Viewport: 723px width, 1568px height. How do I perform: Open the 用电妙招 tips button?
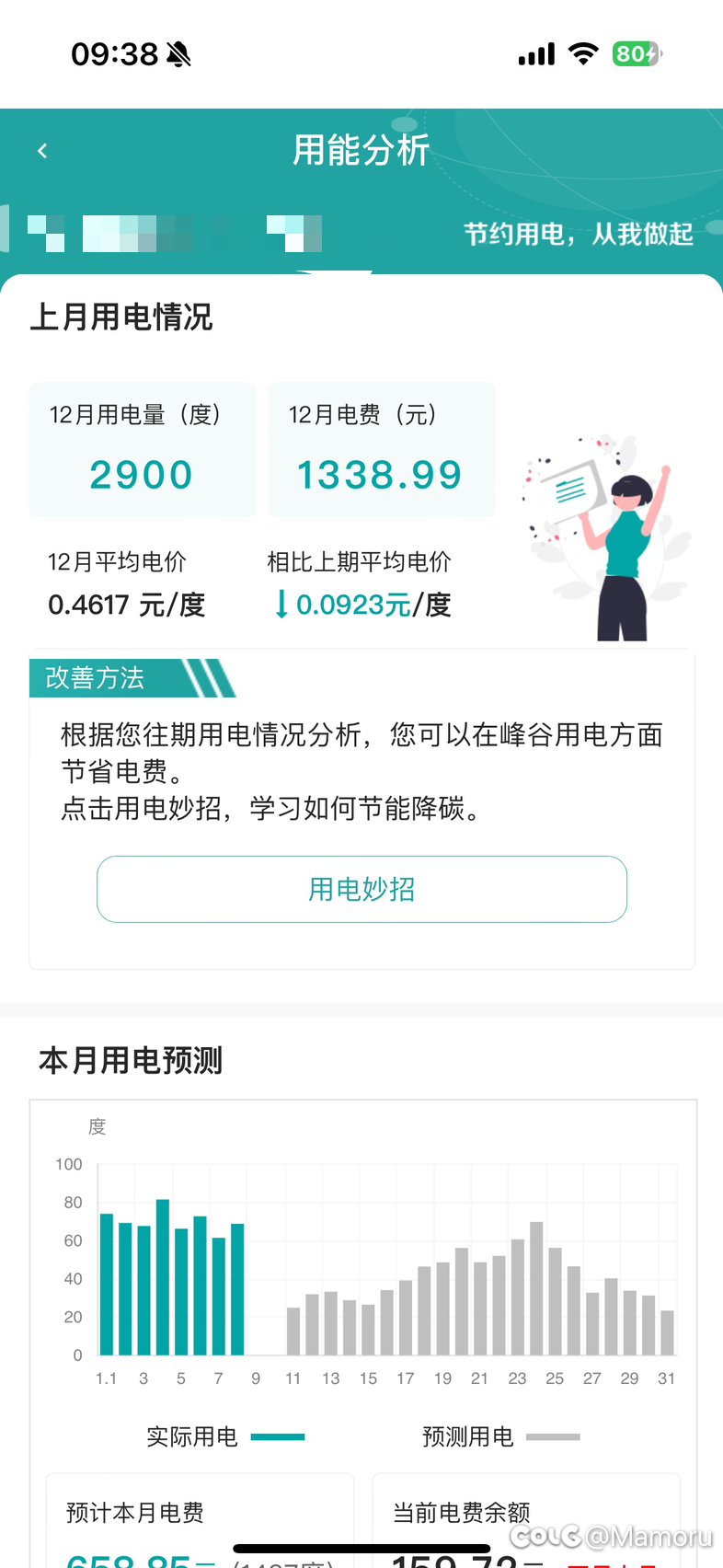(x=361, y=889)
